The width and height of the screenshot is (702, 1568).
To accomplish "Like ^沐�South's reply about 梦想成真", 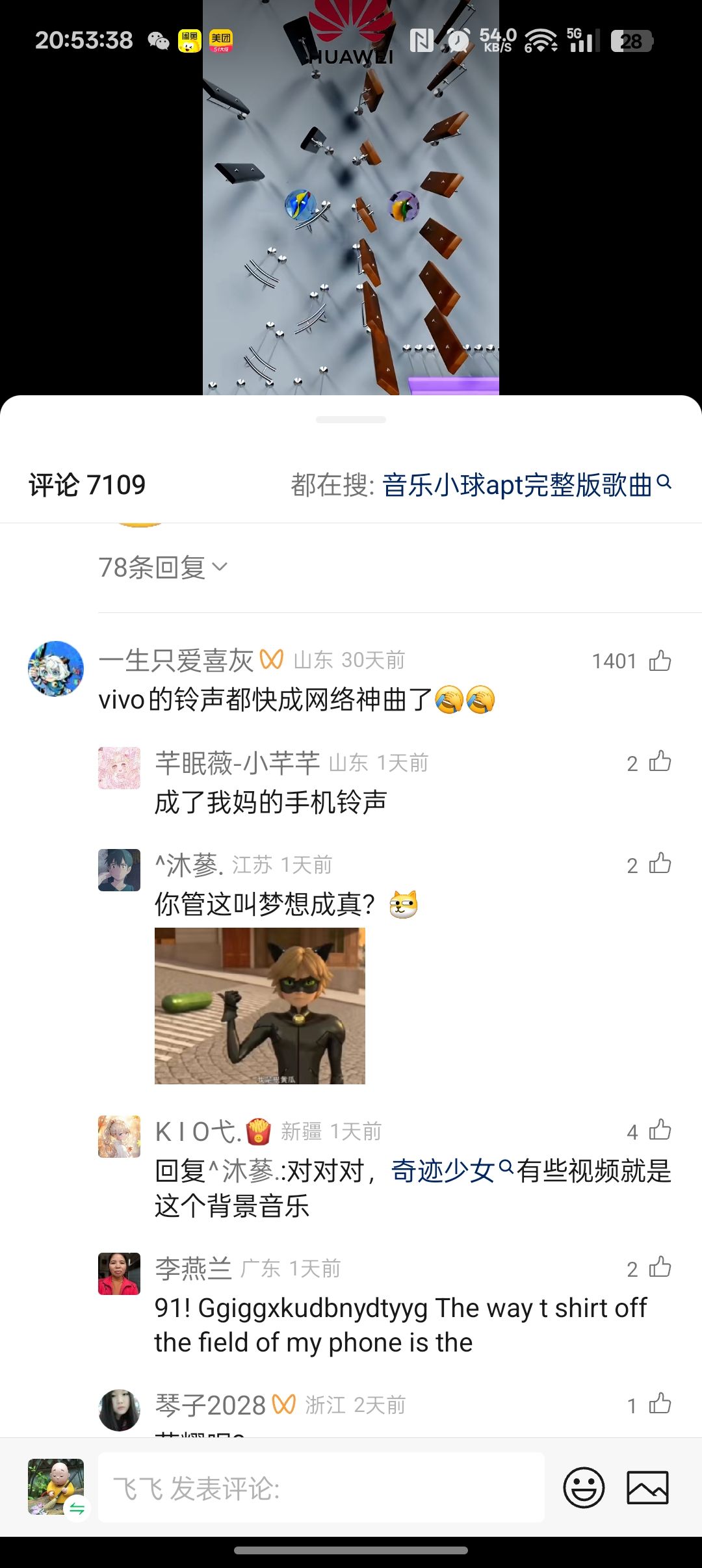I will 660,864.
